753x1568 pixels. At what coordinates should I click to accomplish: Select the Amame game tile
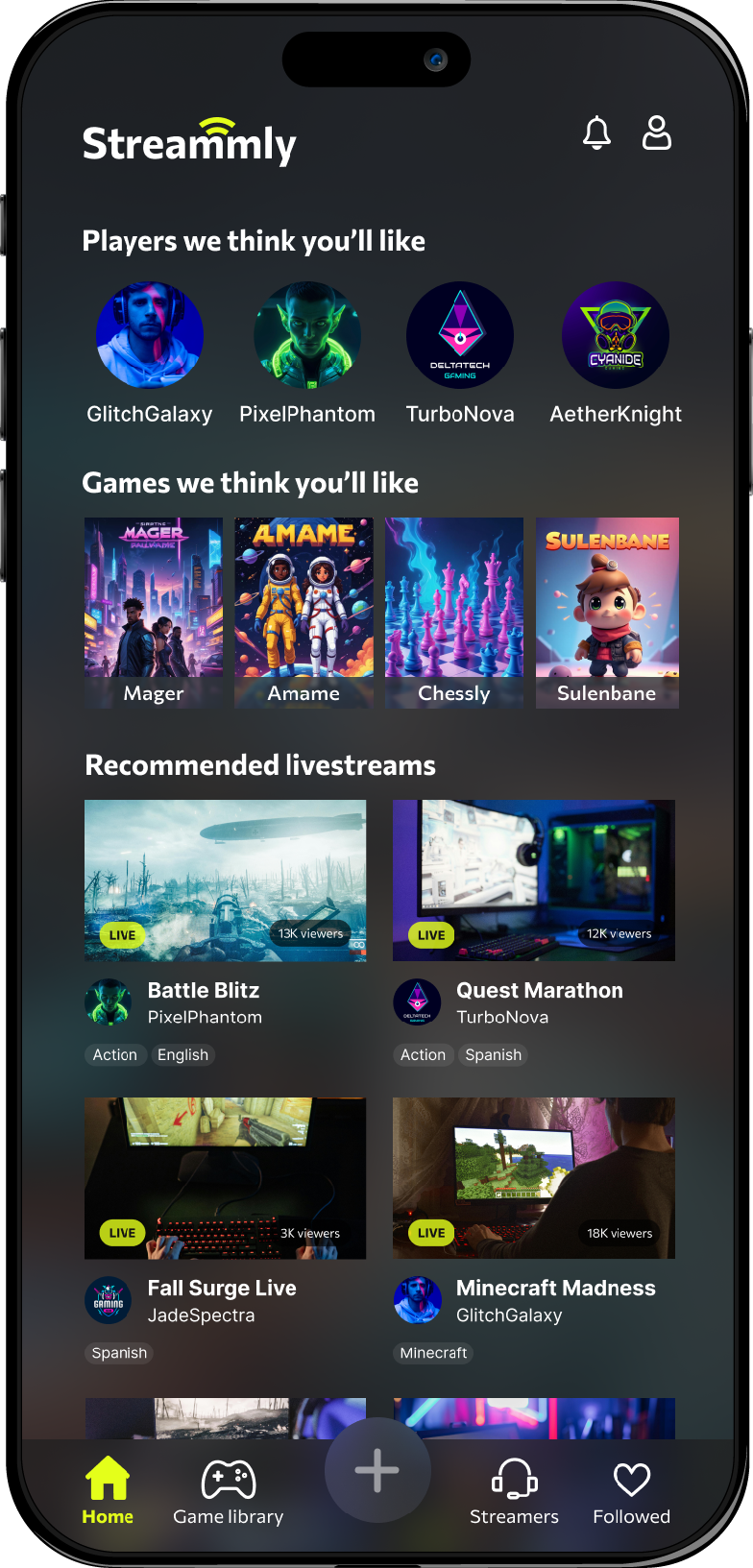coord(304,613)
